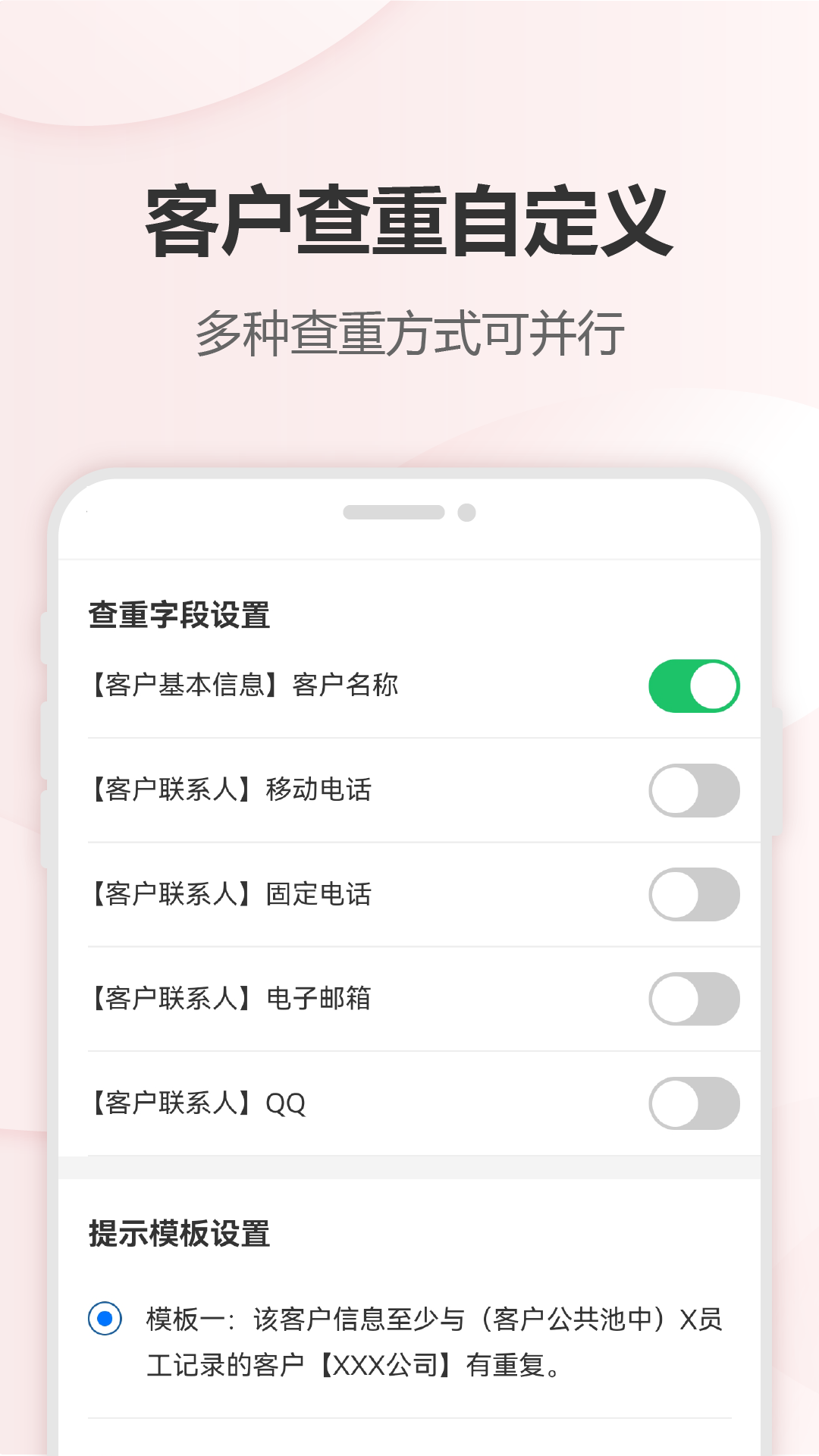Disable the 【客户基本信息】客户名称 toggle
This screenshot has height=1456, width=819.
[692, 685]
